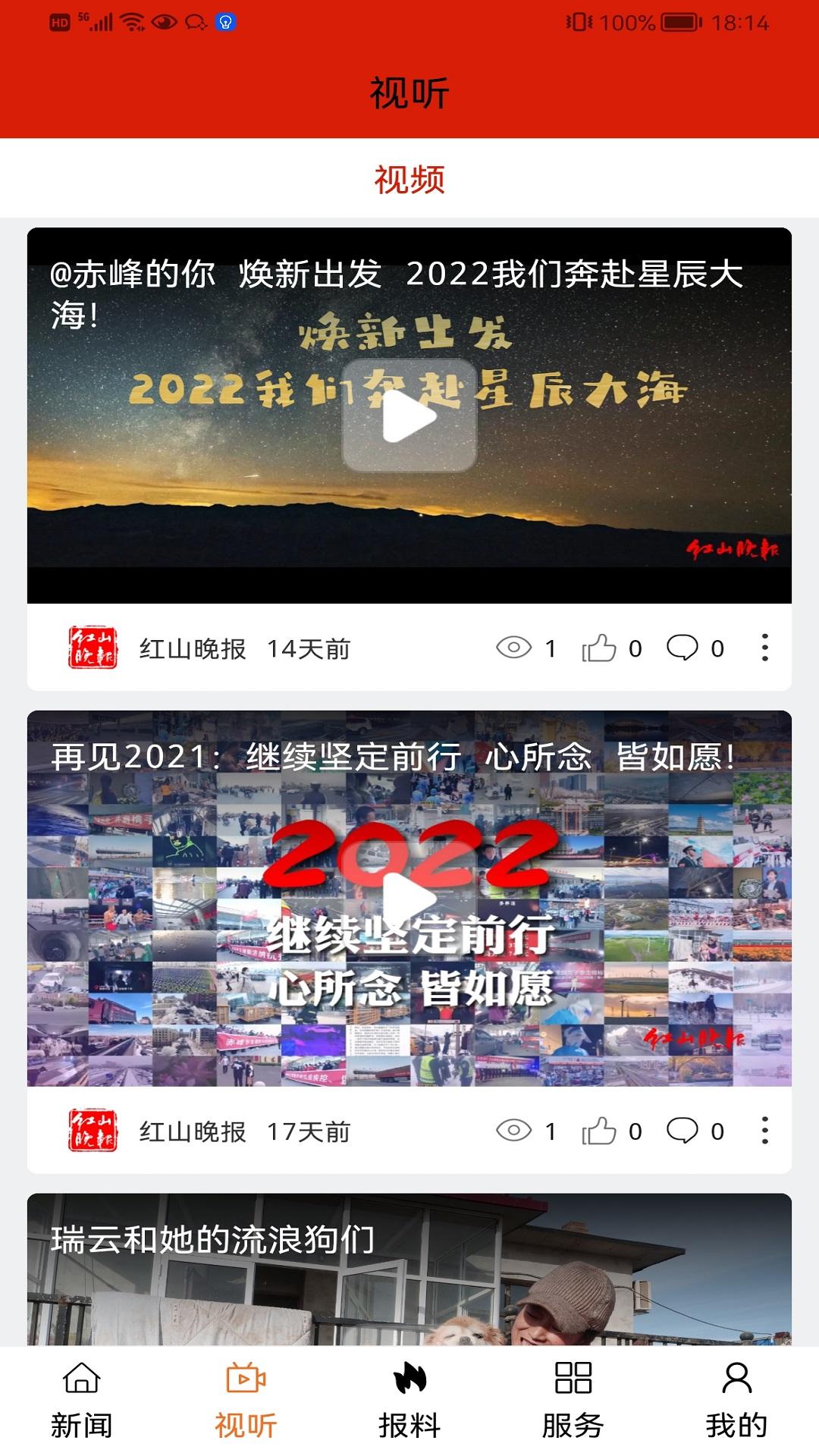Open the 红山晚报 publisher name link

193,648
